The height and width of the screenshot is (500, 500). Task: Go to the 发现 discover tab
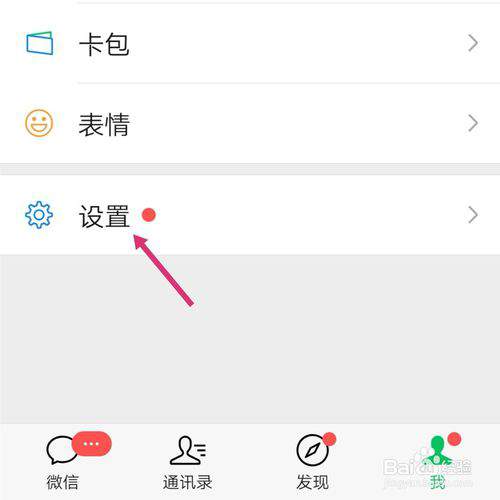313,462
